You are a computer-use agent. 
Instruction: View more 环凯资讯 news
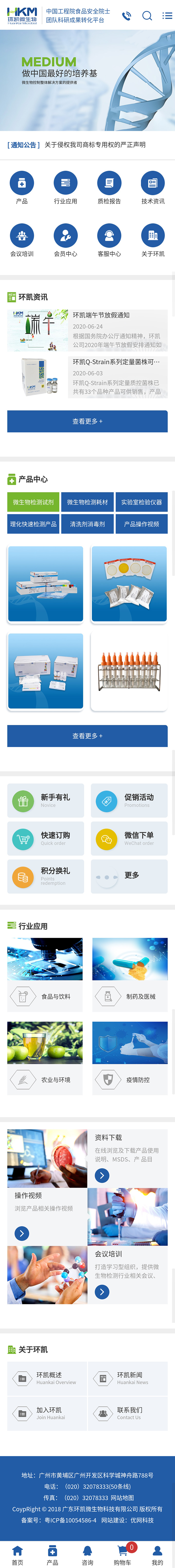point(87,421)
